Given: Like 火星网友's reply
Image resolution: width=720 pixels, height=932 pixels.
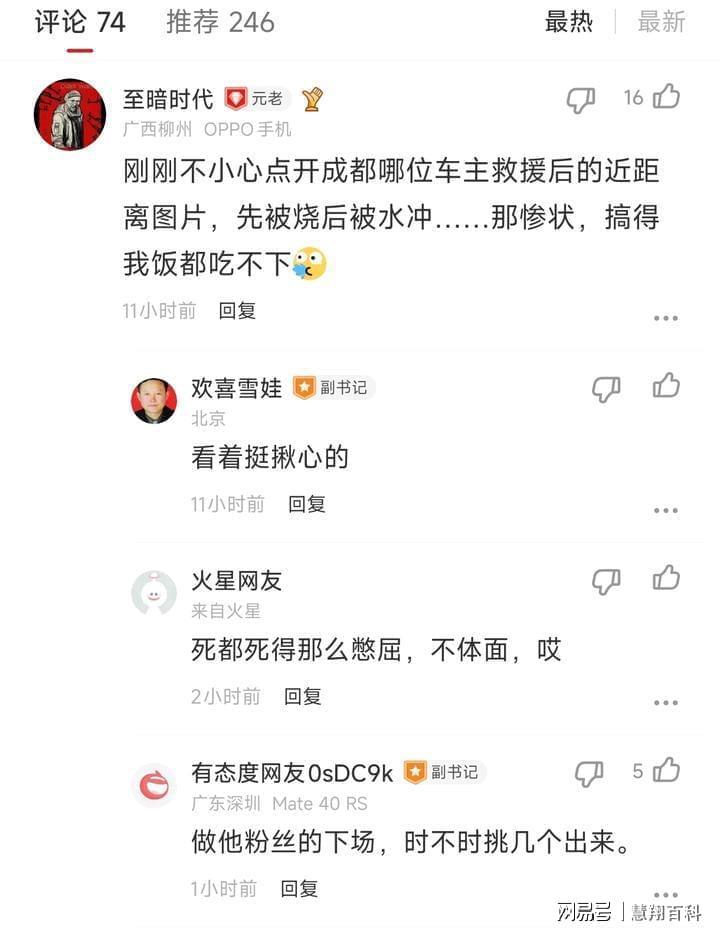Looking at the screenshot, I should pos(666,578).
